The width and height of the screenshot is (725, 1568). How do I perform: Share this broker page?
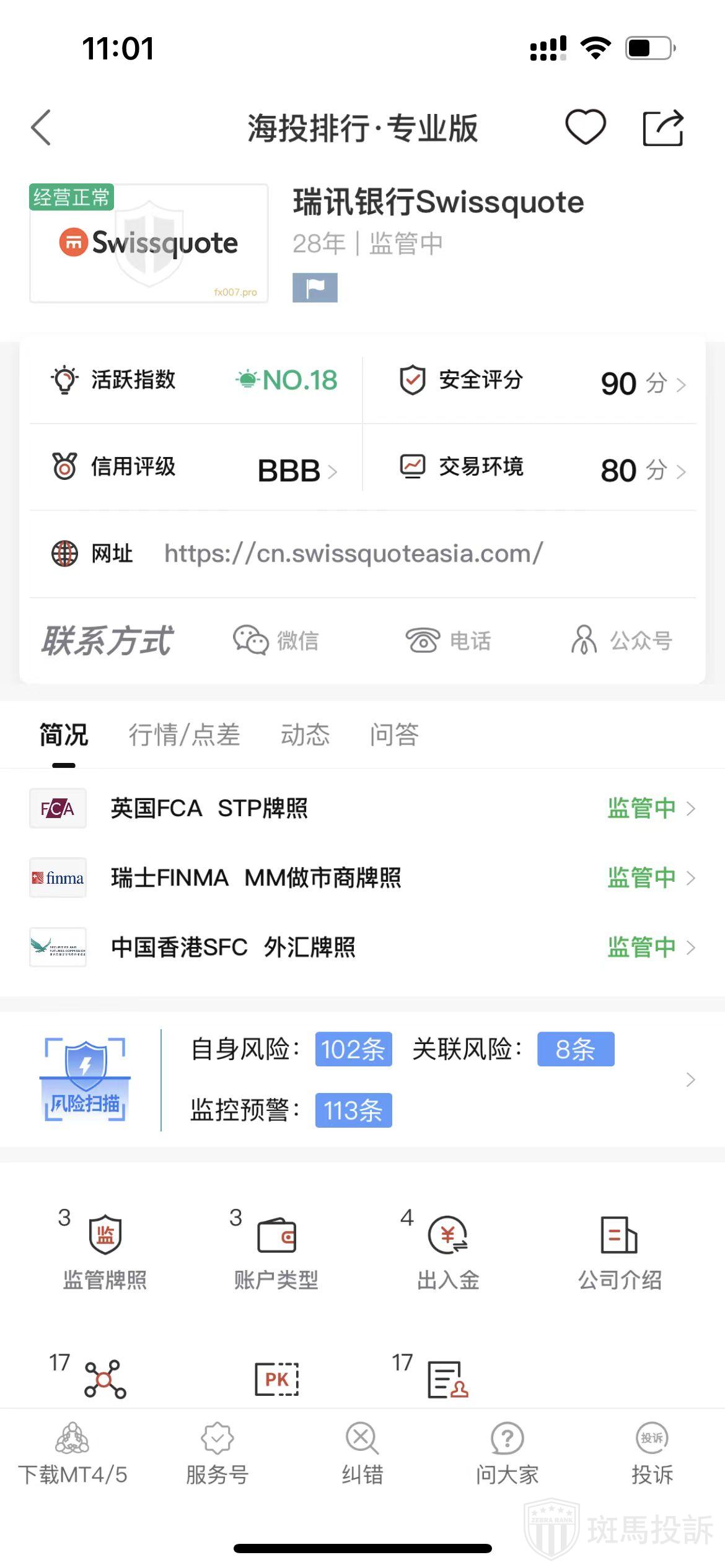[662, 128]
